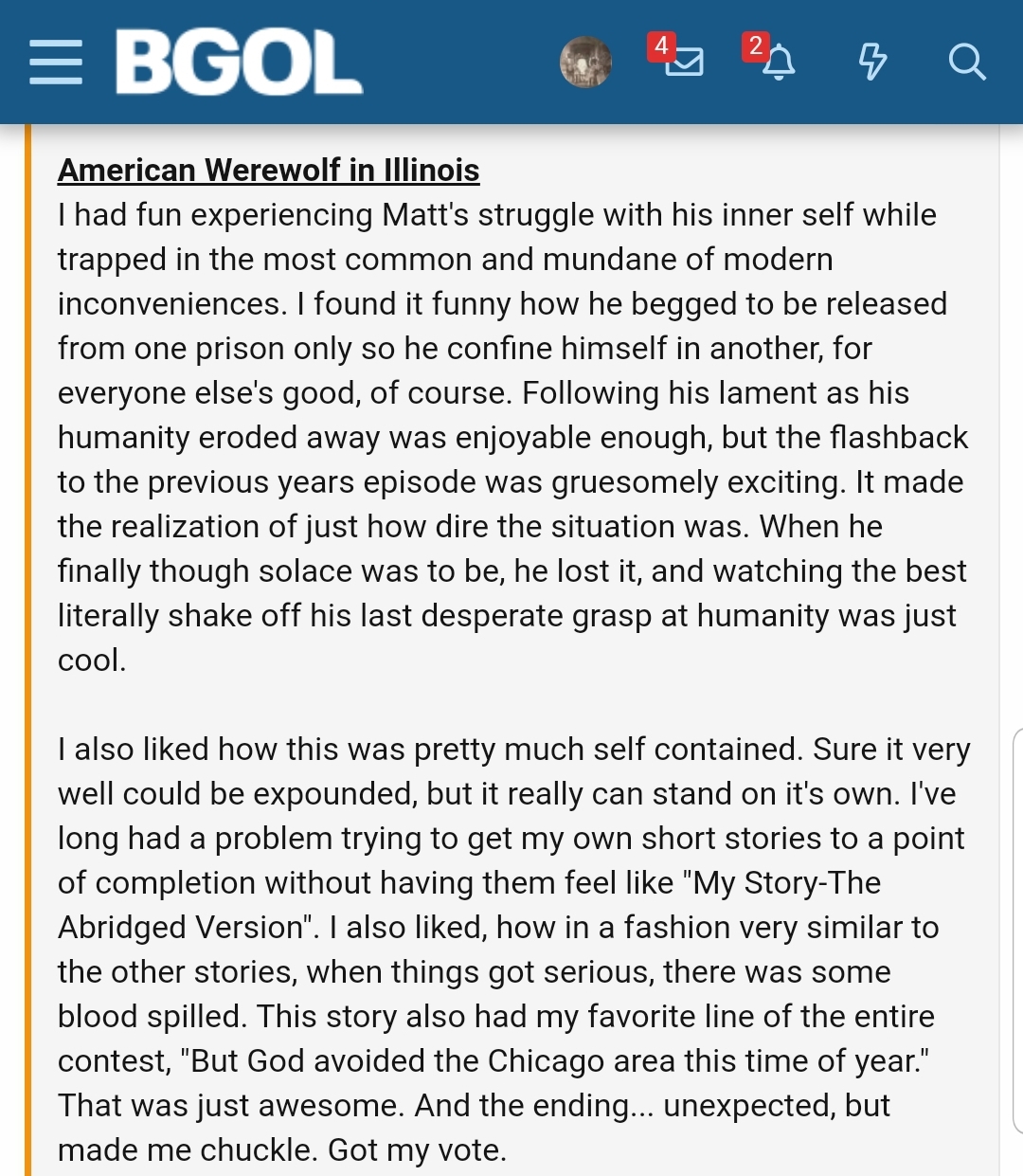Open the inbox with 4 messages
The image size is (1023, 1176).
[x=683, y=63]
